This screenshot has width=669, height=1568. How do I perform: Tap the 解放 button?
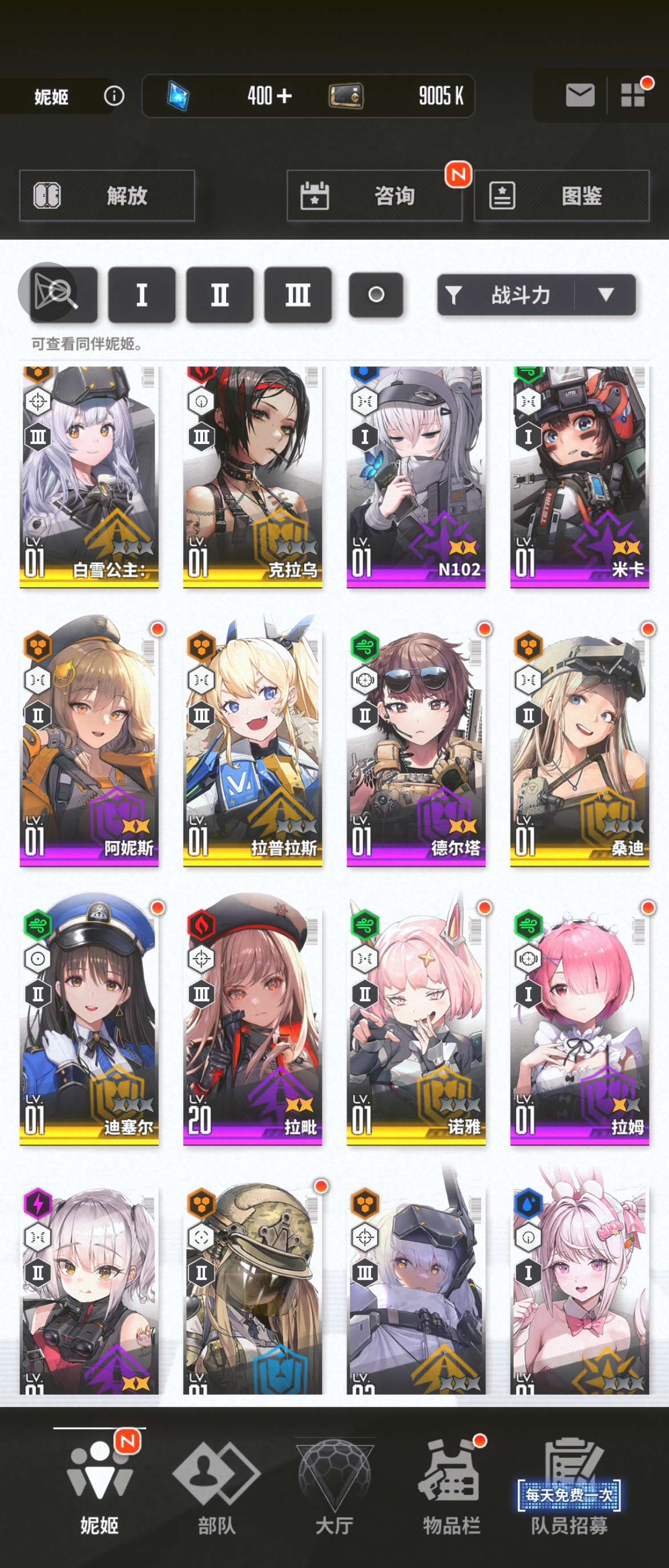(x=107, y=195)
